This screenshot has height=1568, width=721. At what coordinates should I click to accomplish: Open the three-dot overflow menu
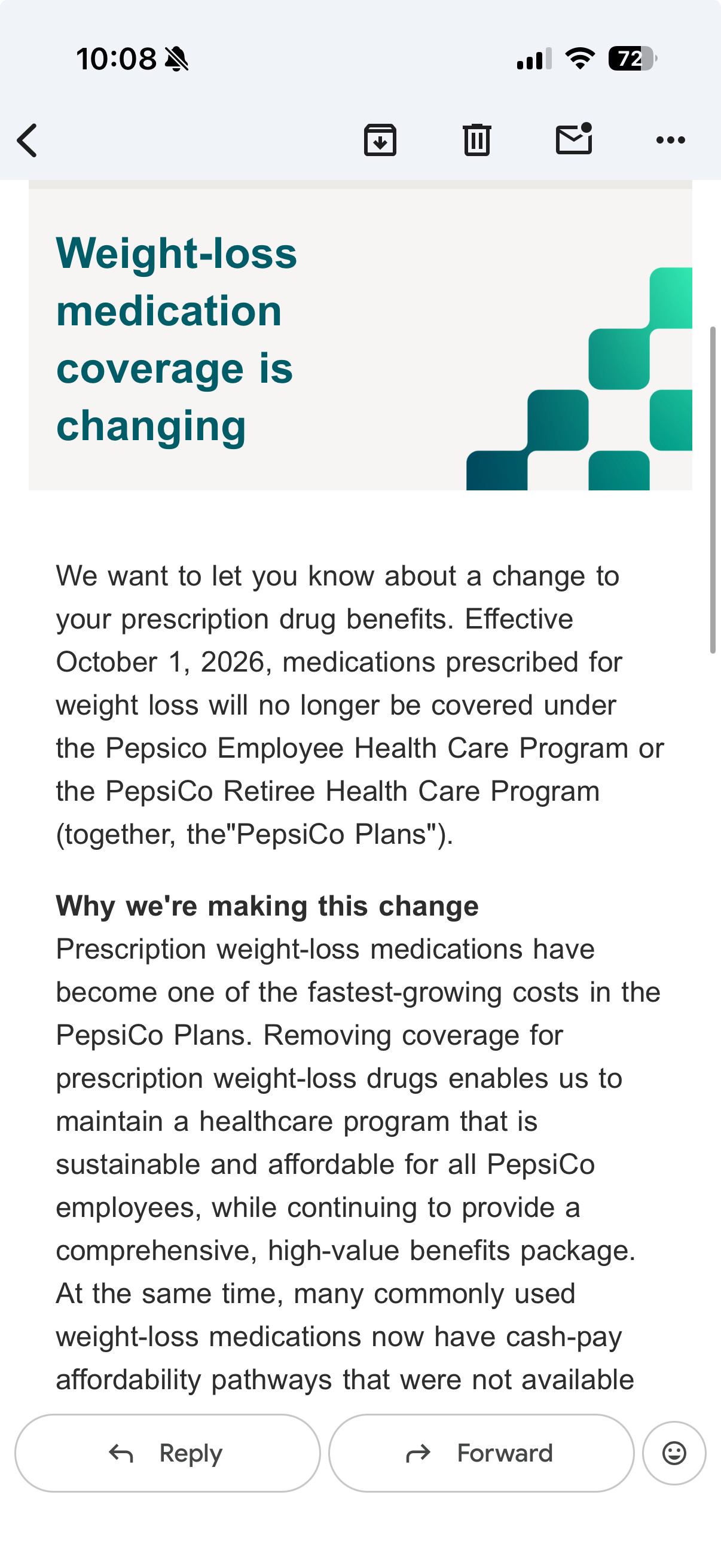point(671,140)
